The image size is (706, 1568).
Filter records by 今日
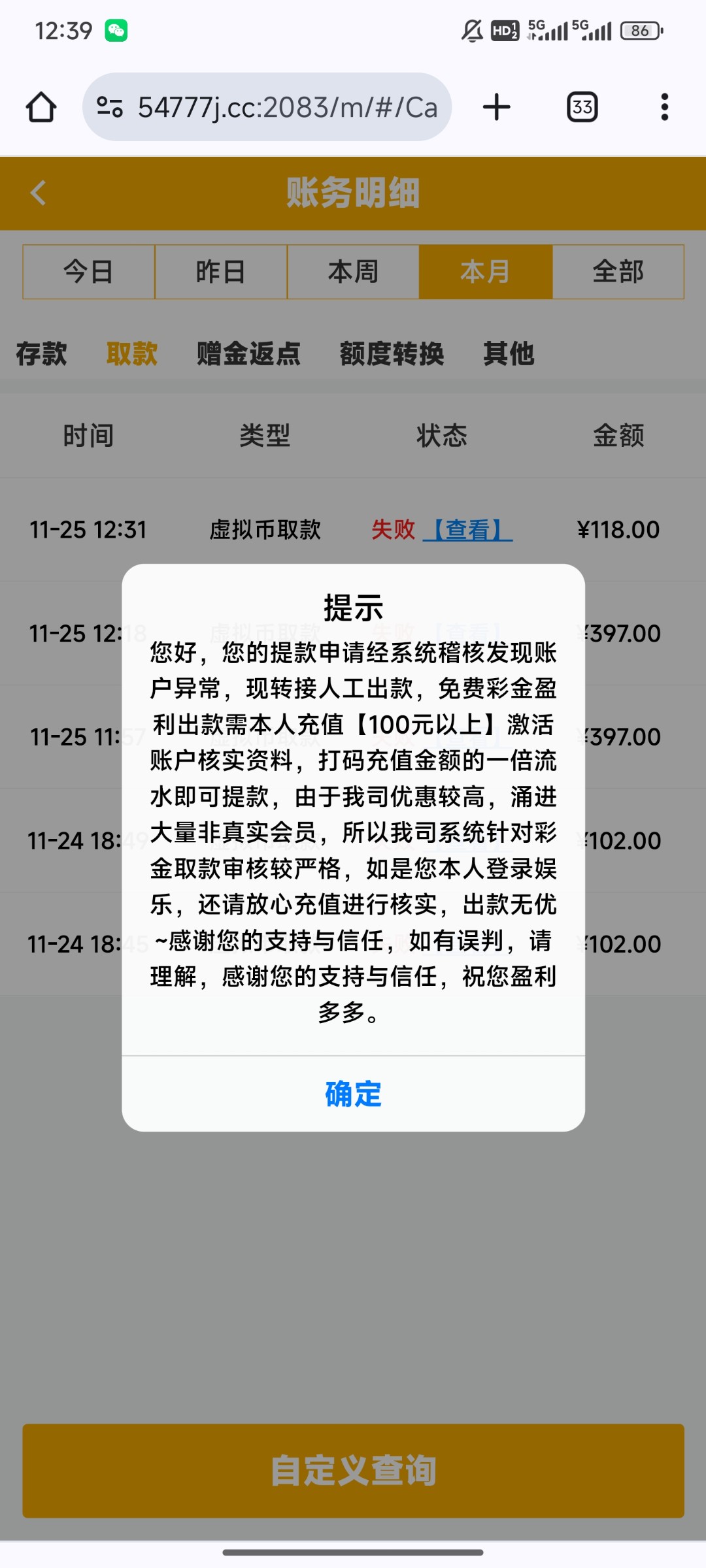tap(89, 272)
